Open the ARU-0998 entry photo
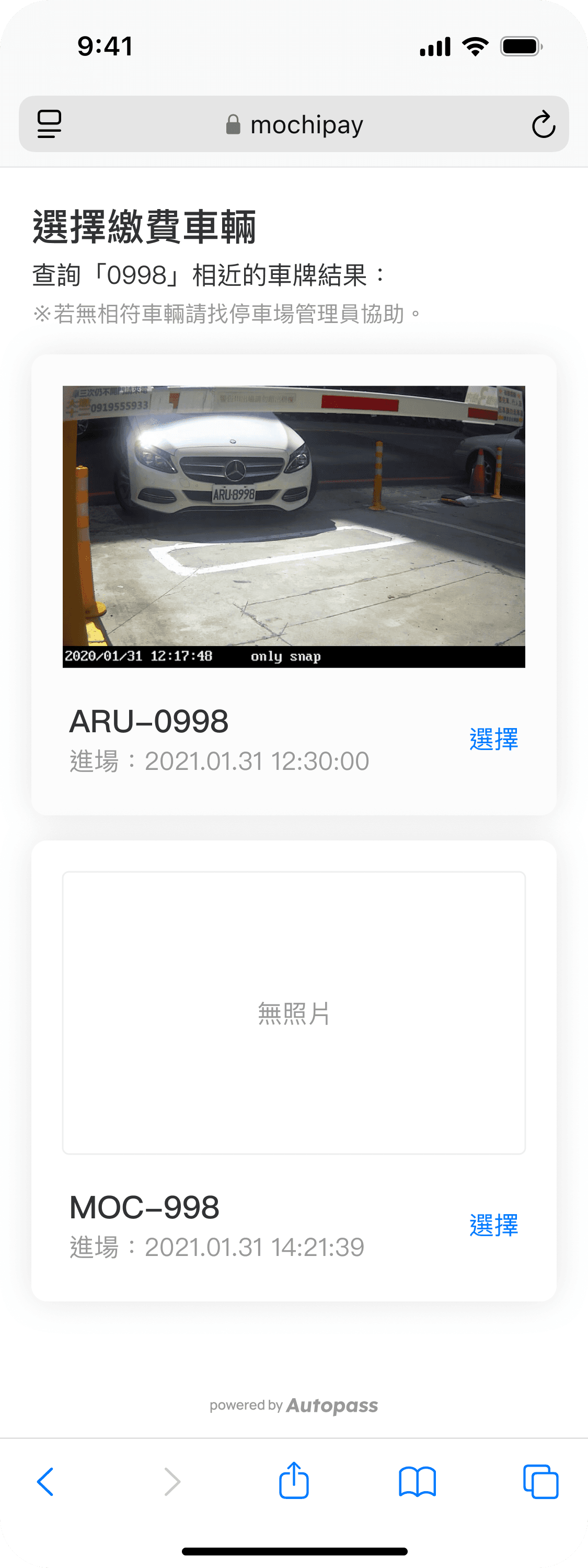 [294, 526]
